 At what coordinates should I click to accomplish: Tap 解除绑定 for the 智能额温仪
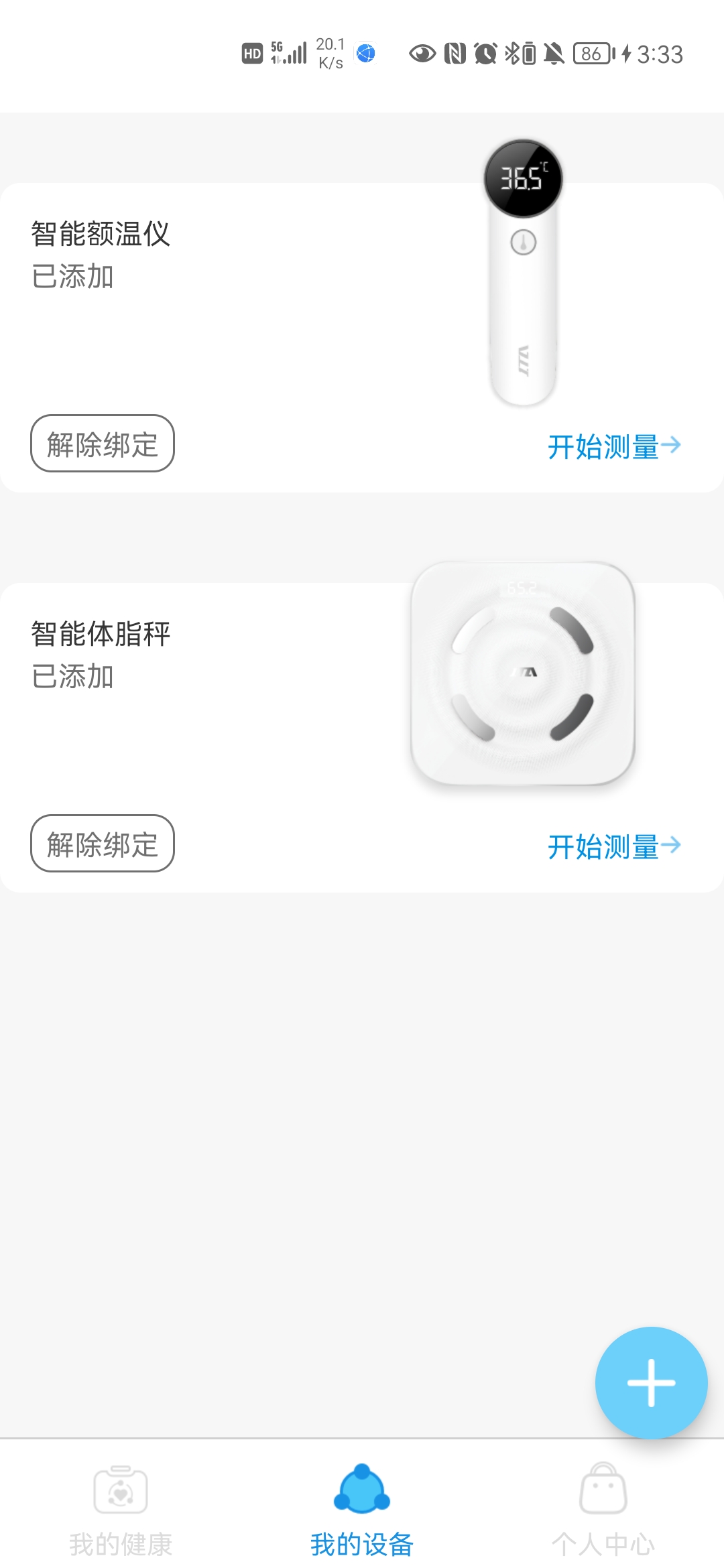(102, 444)
